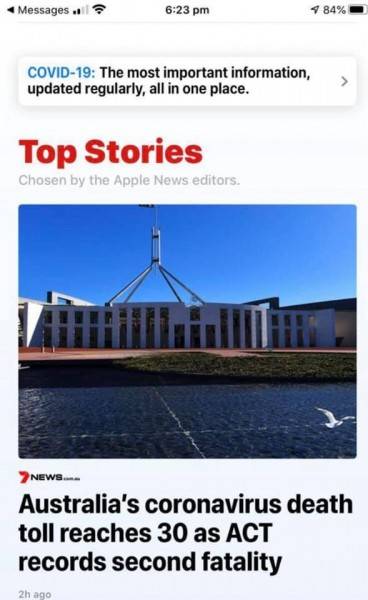The image size is (368, 600).
Task: Open the COVID-19 information banner
Action: (x=187, y=81)
